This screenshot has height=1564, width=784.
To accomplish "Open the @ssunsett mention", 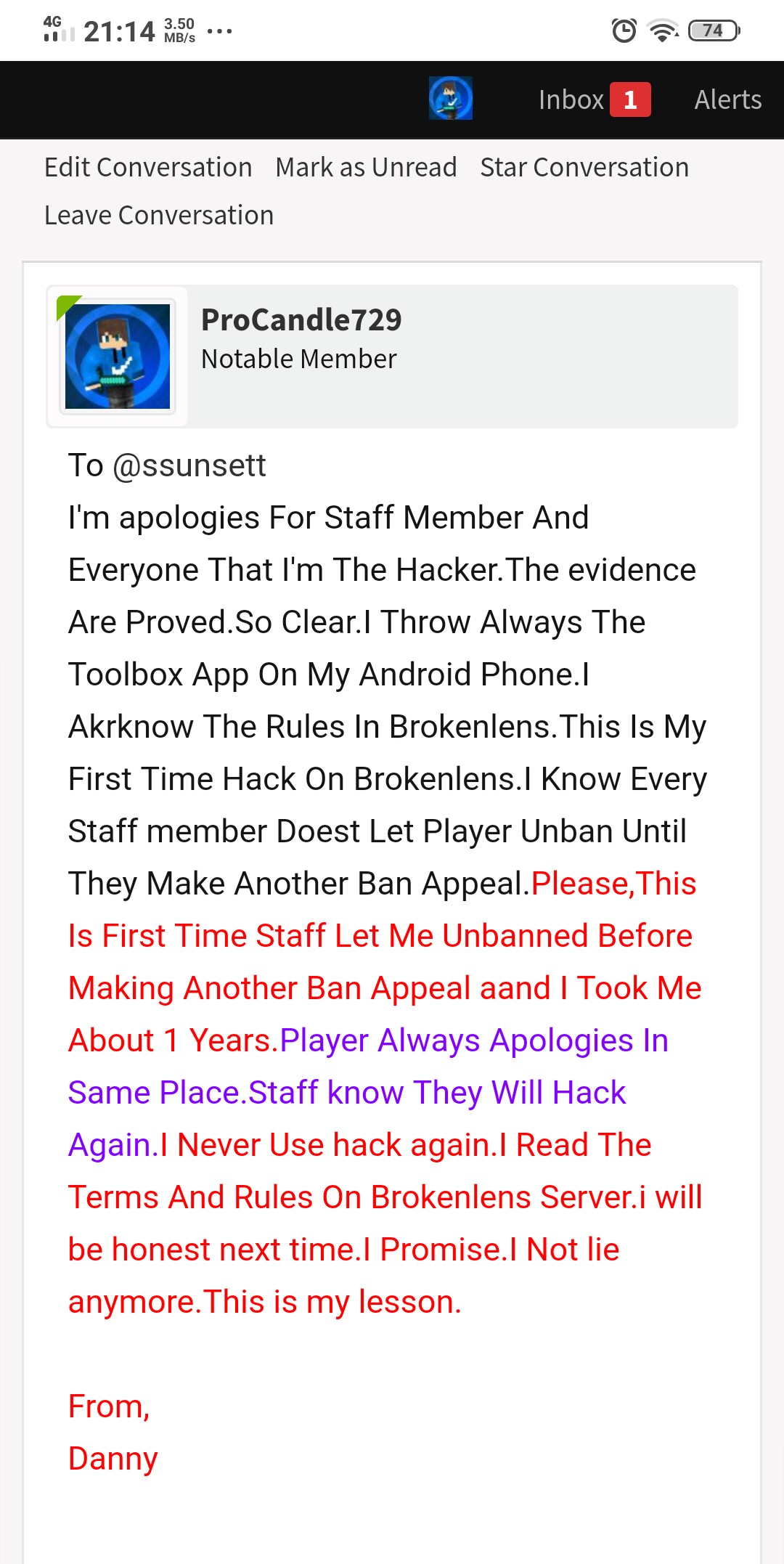I will 189,465.
